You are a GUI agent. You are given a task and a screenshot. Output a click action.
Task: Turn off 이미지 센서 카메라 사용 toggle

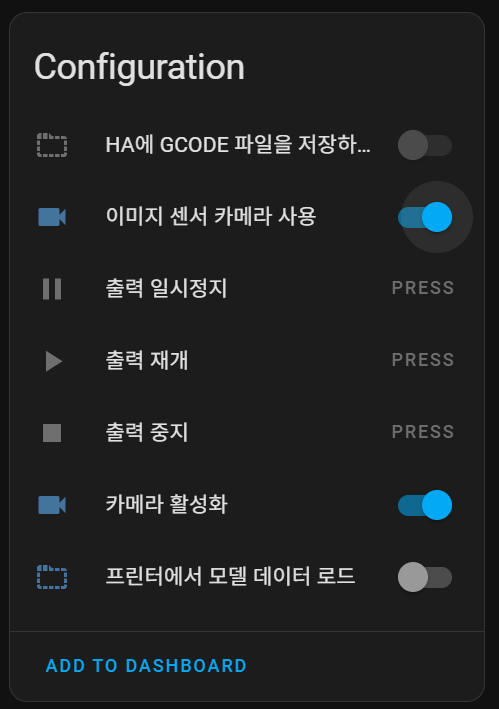(425, 217)
